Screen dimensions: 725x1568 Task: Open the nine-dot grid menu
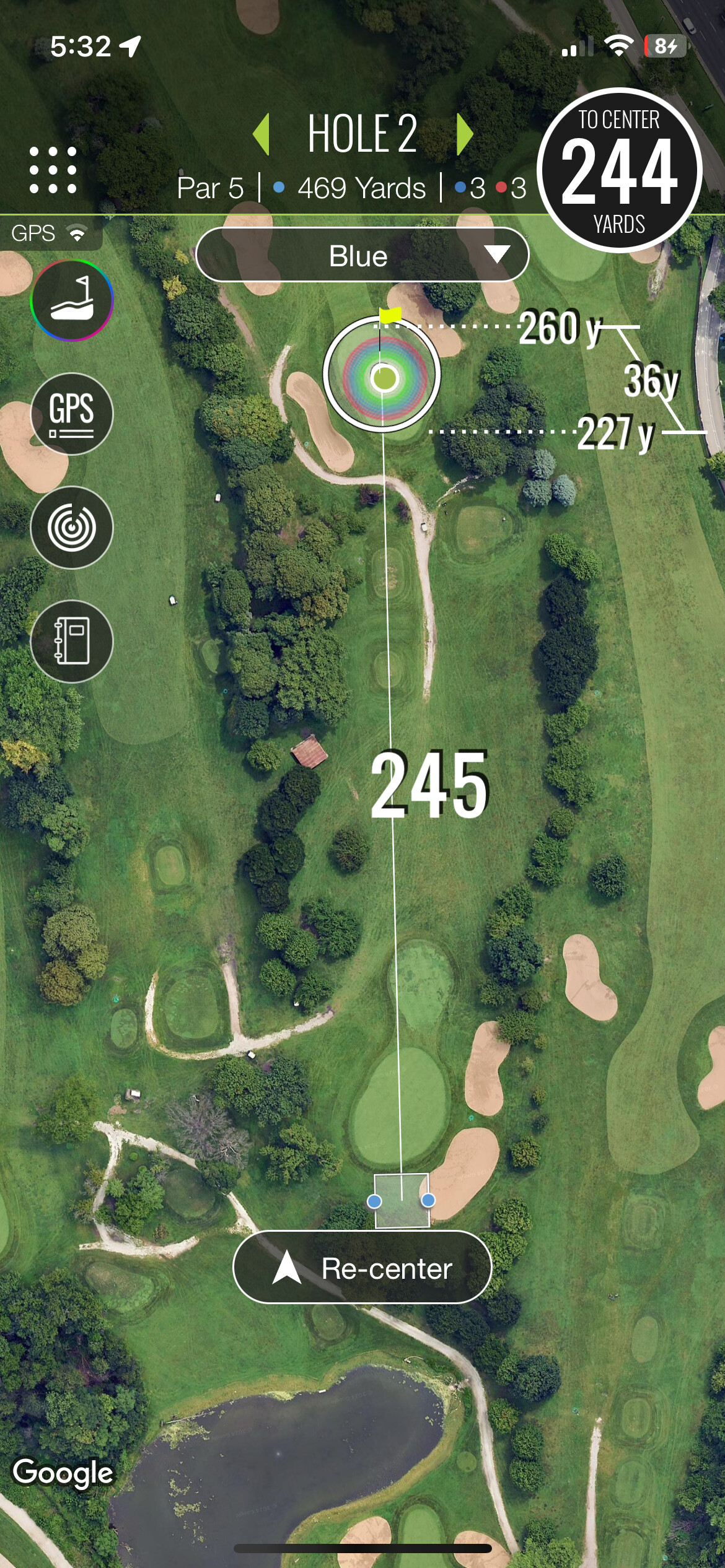click(x=53, y=170)
